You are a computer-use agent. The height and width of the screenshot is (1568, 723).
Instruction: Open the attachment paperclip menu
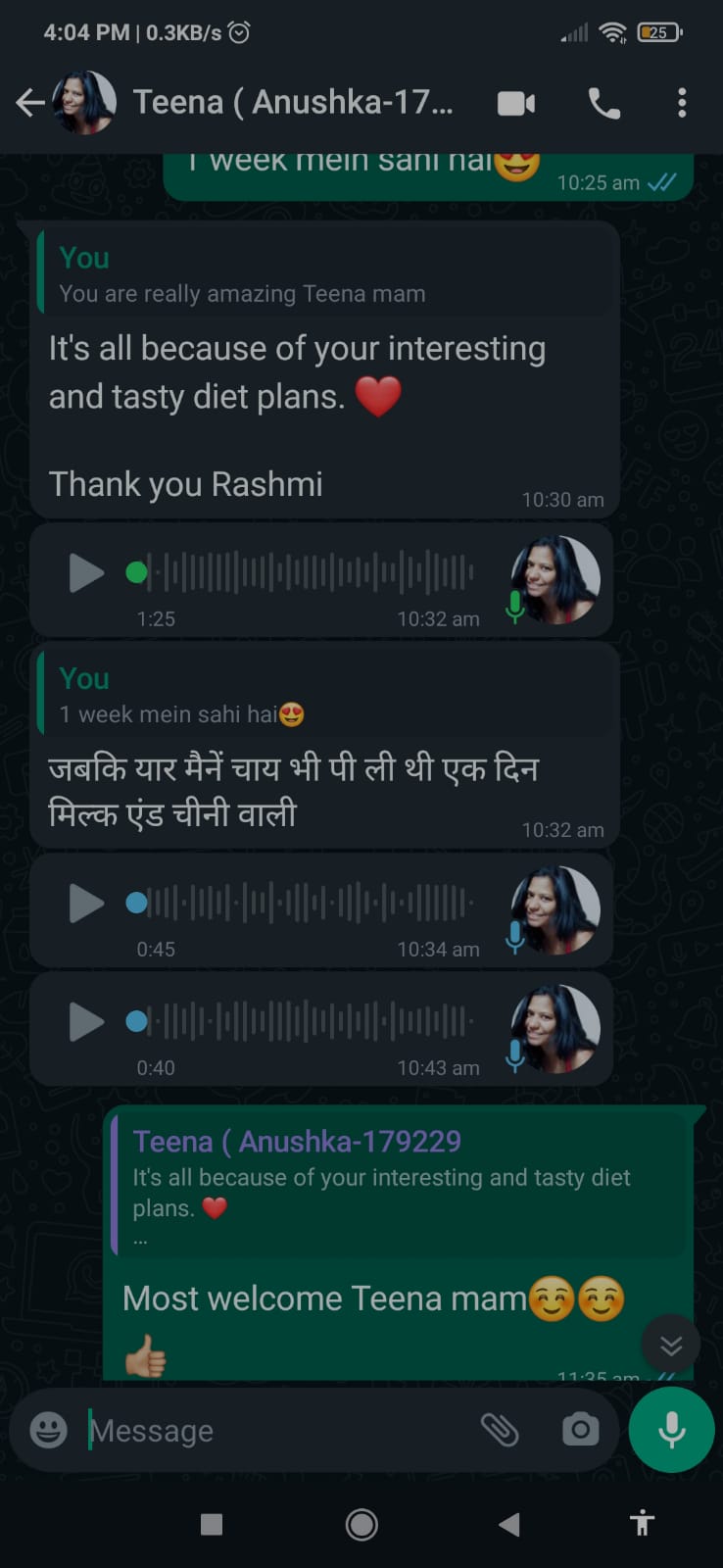500,1431
